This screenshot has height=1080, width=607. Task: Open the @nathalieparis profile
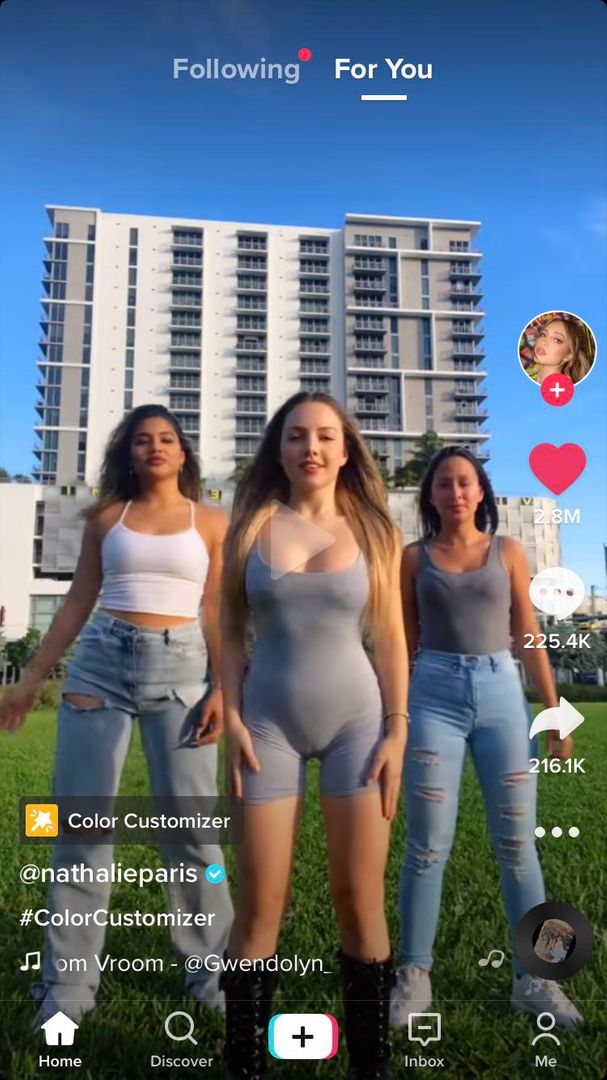pos(109,873)
